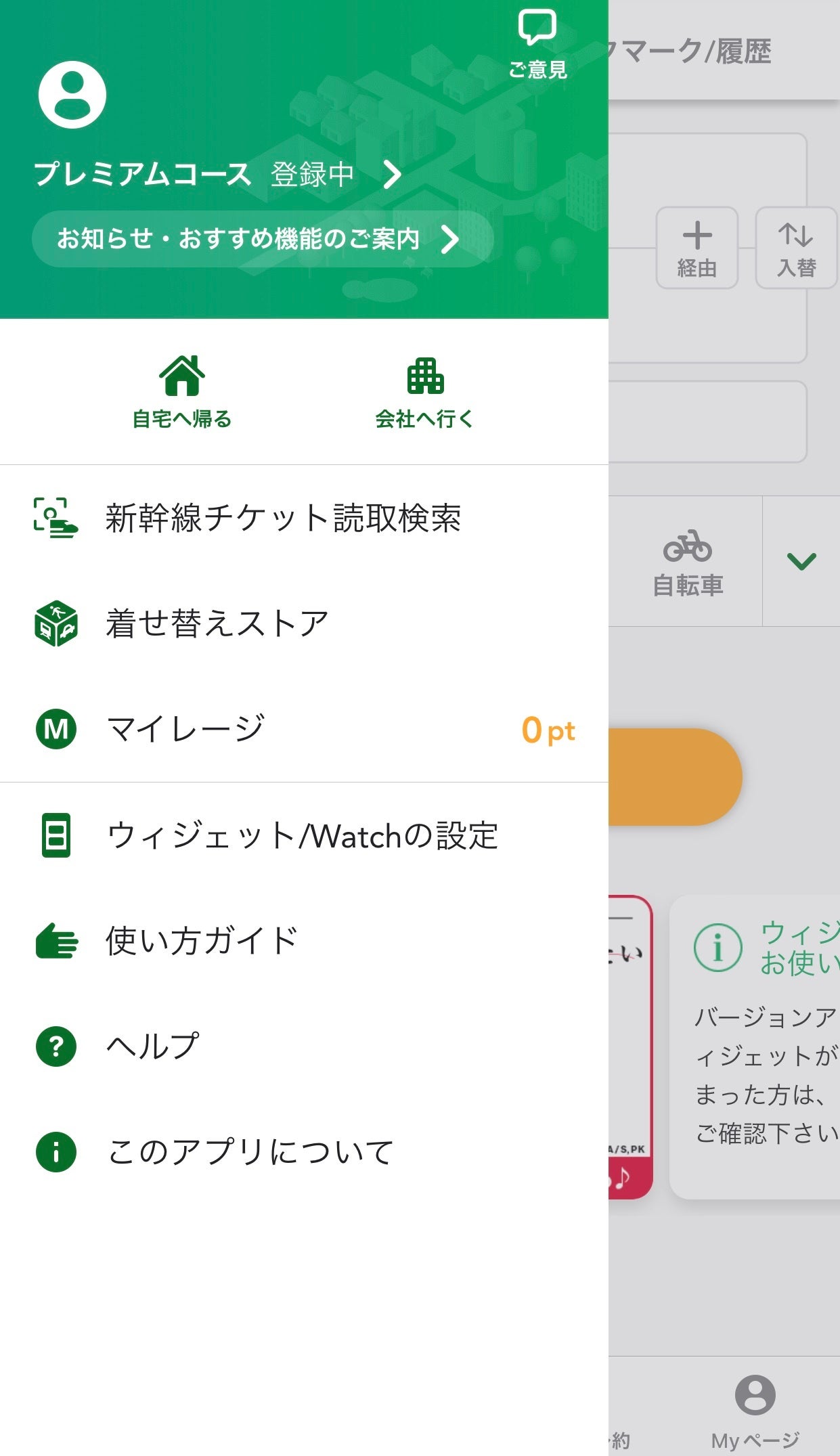
Task: Select 自宅へ帰る shortcut
Action: click(182, 393)
